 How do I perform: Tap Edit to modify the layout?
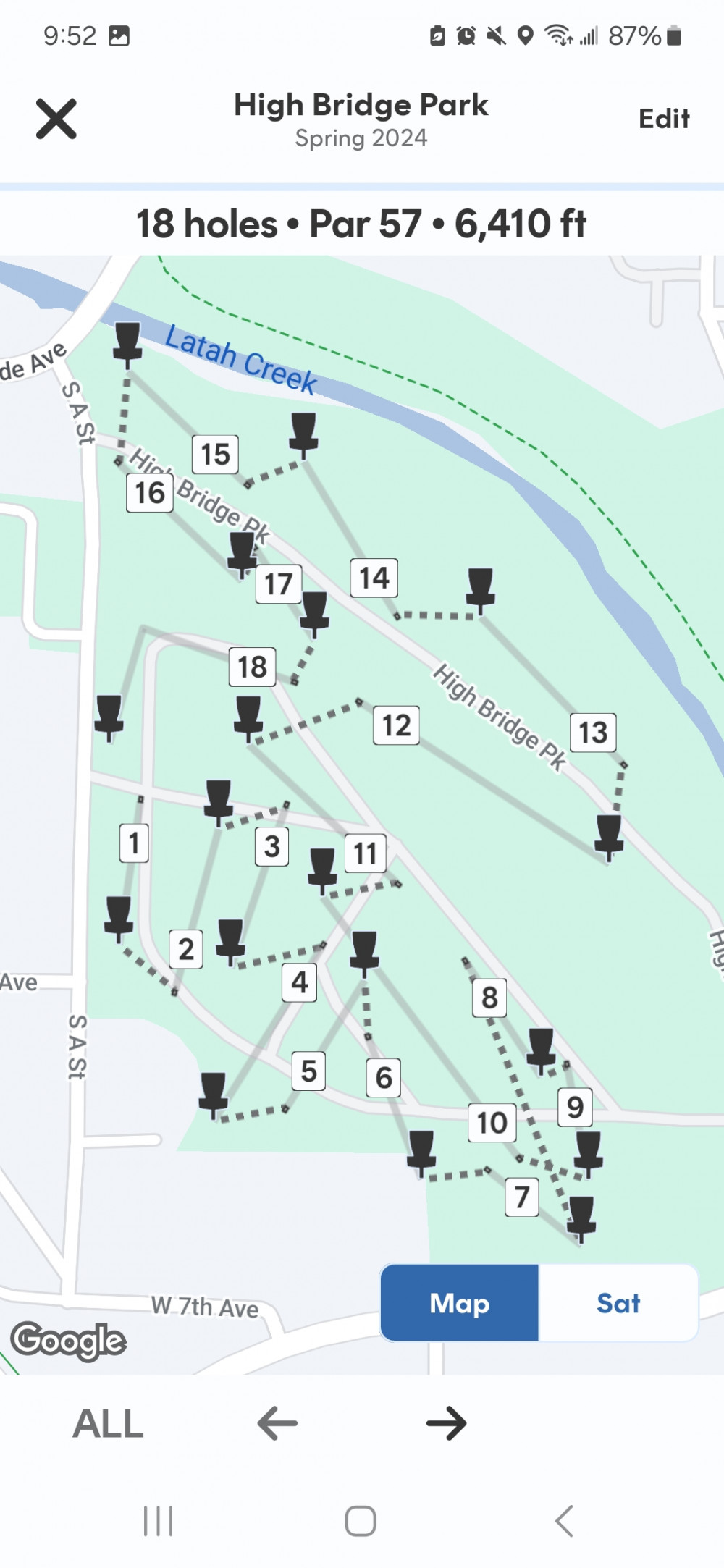pos(663,119)
